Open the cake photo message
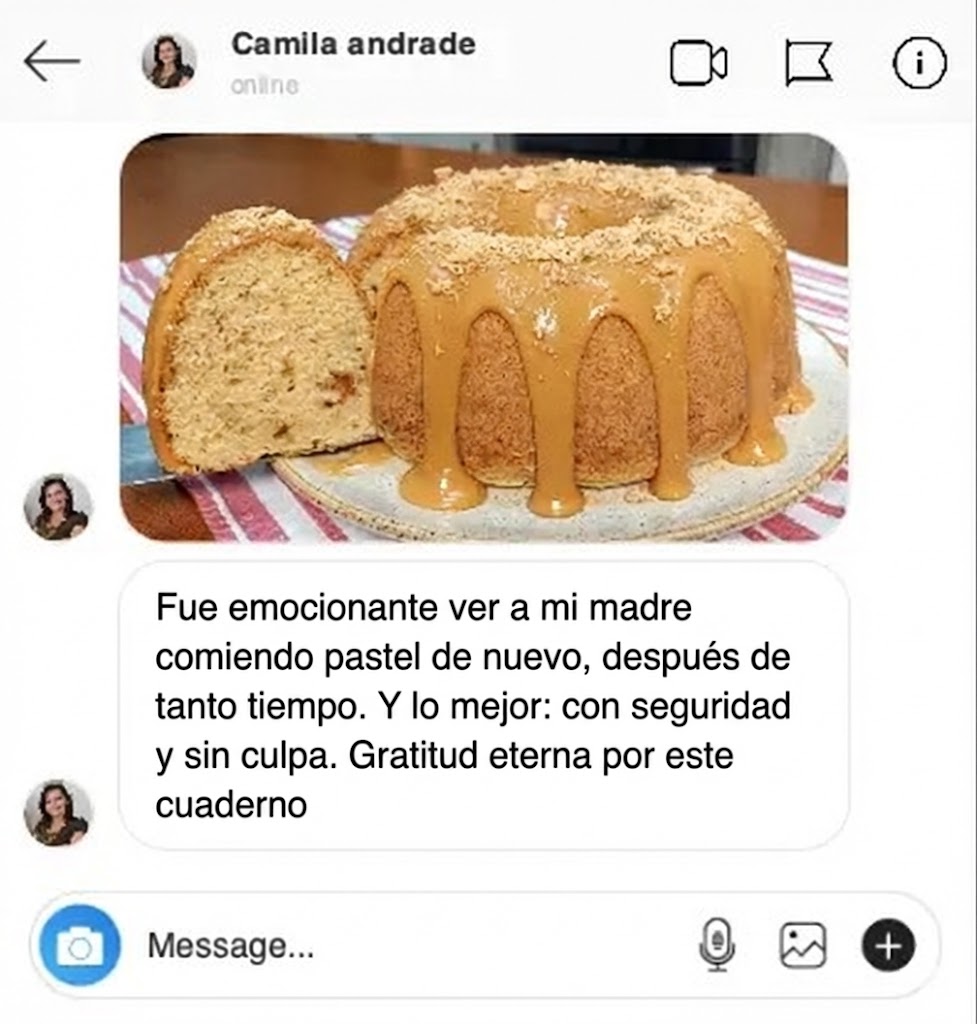This screenshot has height=1024, width=977. (x=483, y=337)
